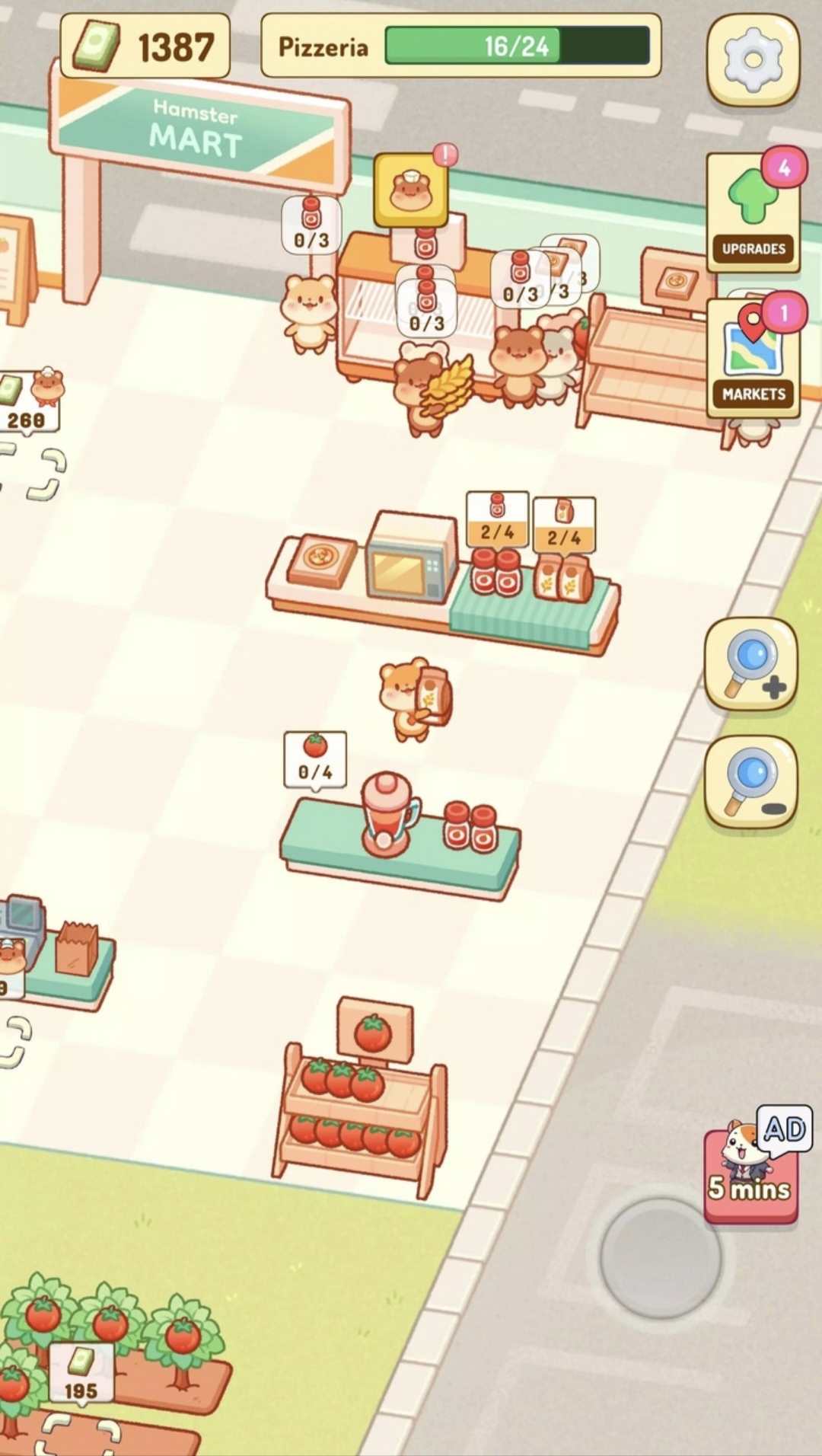Zoom in with the magnifier plus
This screenshot has height=1456, width=822.
[x=751, y=664]
